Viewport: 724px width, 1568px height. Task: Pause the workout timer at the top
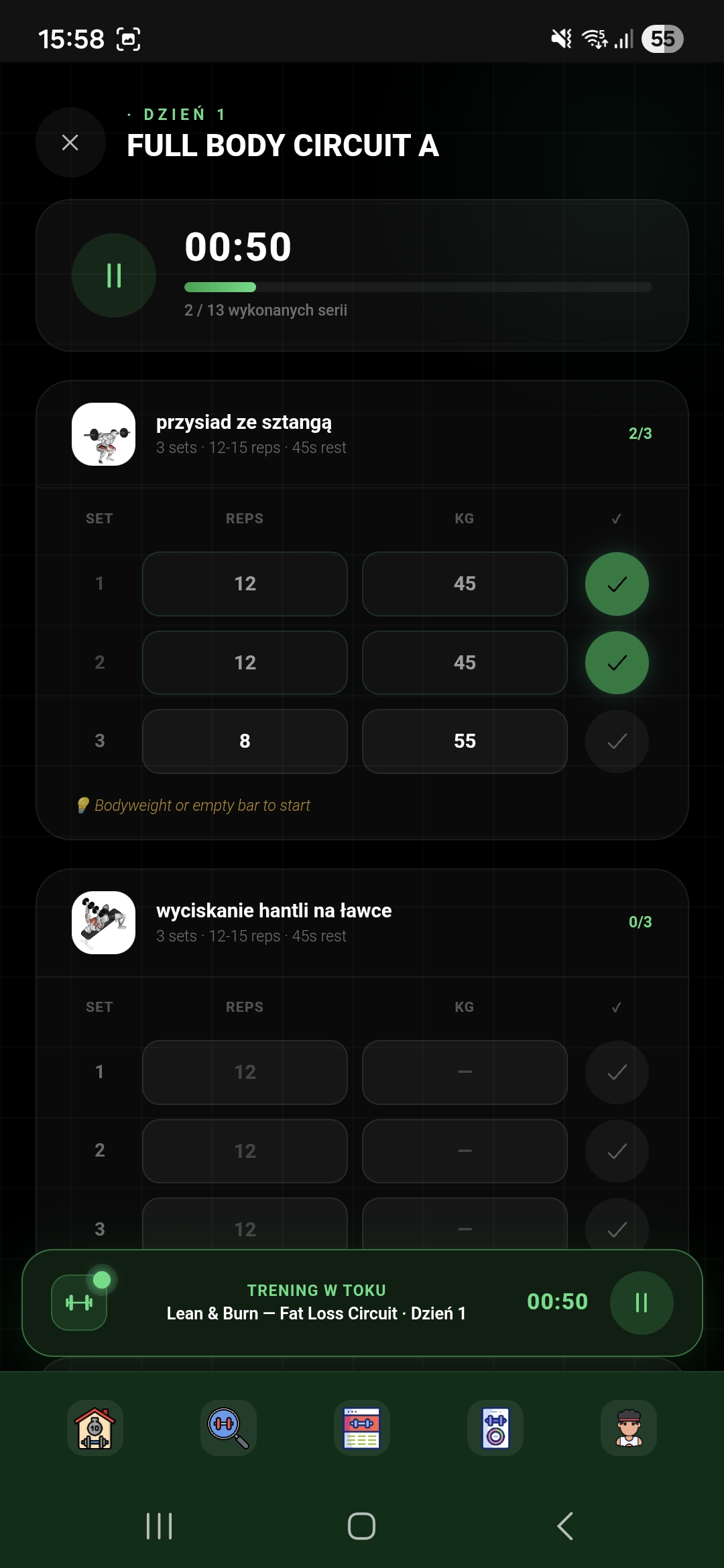coord(114,275)
